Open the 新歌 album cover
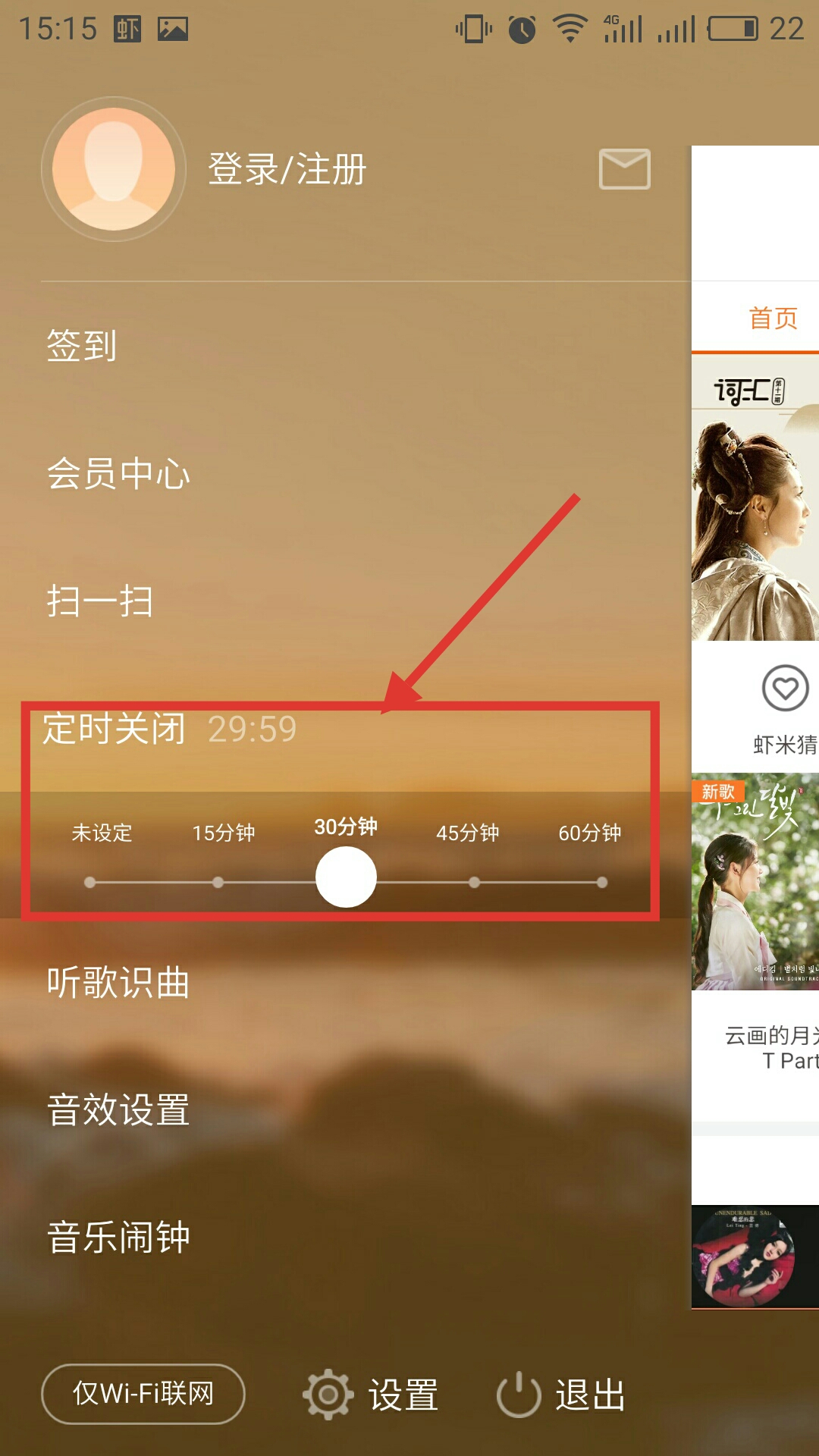This screenshot has width=819, height=1456. (x=755, y=881)
